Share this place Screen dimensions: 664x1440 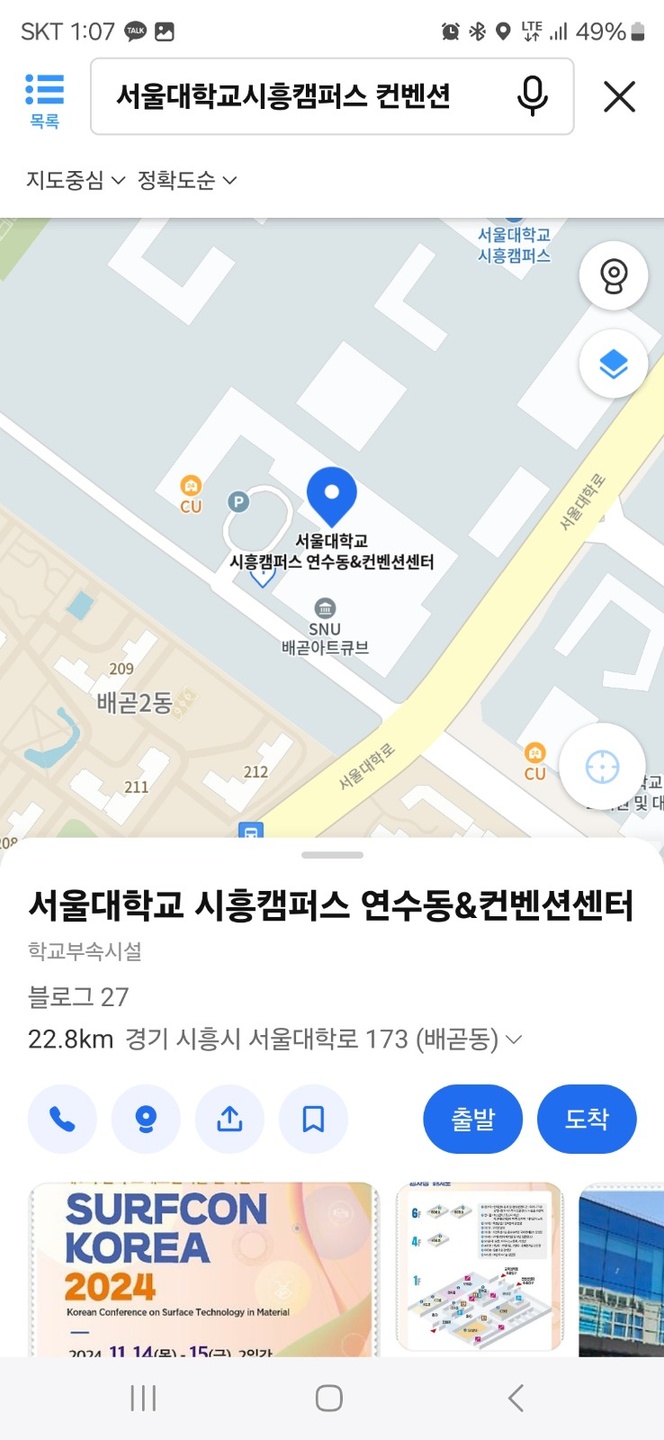coord(230,1119)
